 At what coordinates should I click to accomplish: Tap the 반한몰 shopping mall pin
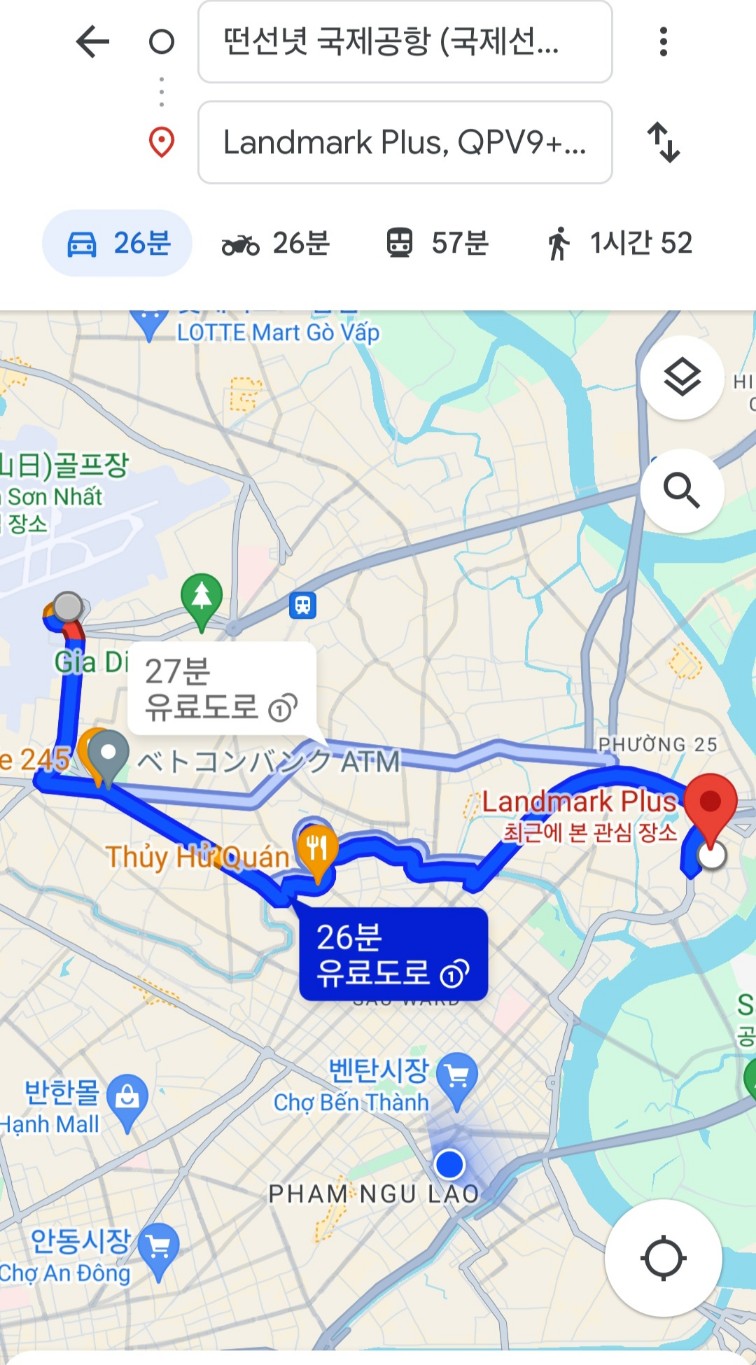pos(128,1095)
